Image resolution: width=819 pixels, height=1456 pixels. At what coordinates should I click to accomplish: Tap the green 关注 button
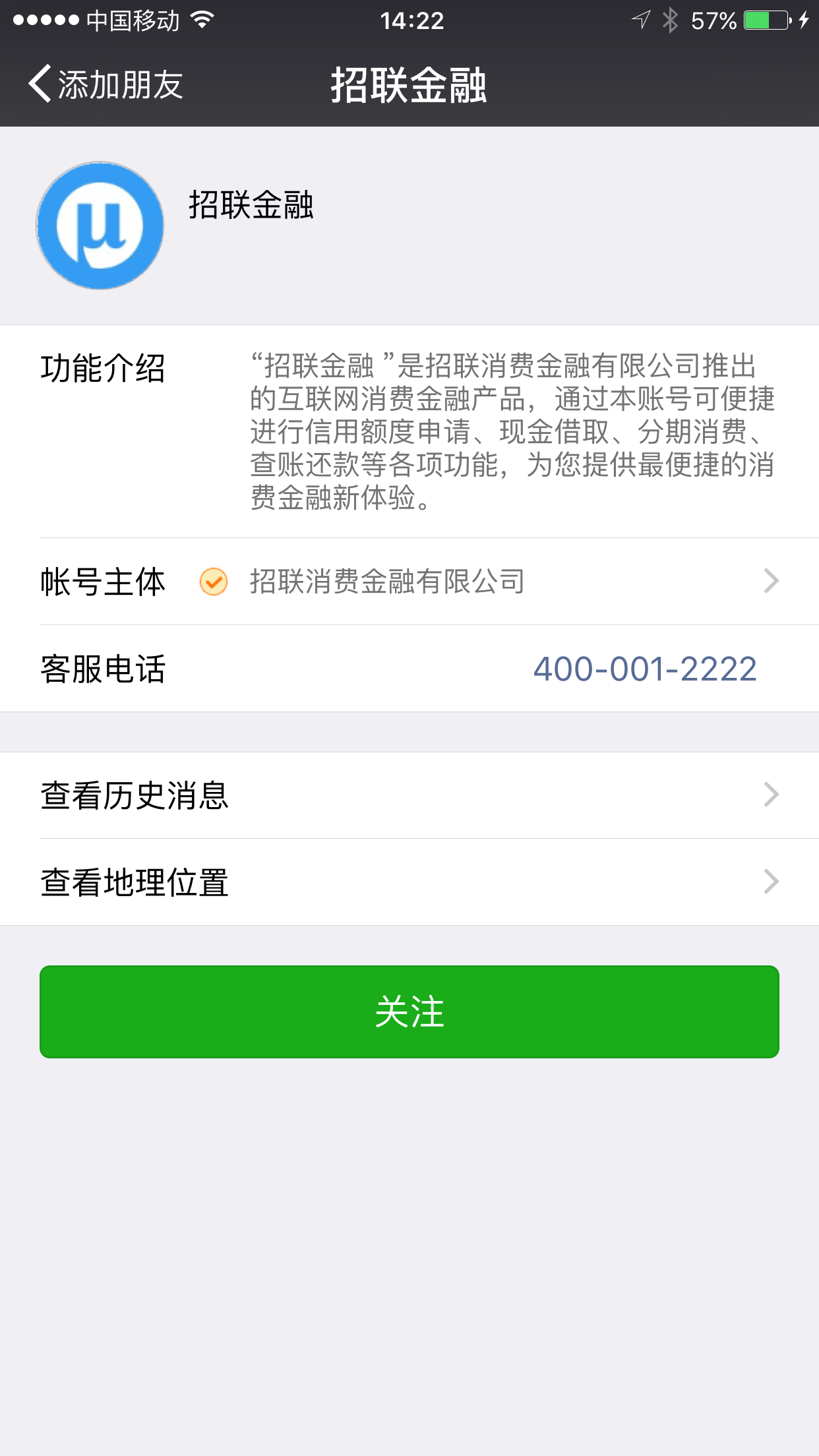[409, 1012]
